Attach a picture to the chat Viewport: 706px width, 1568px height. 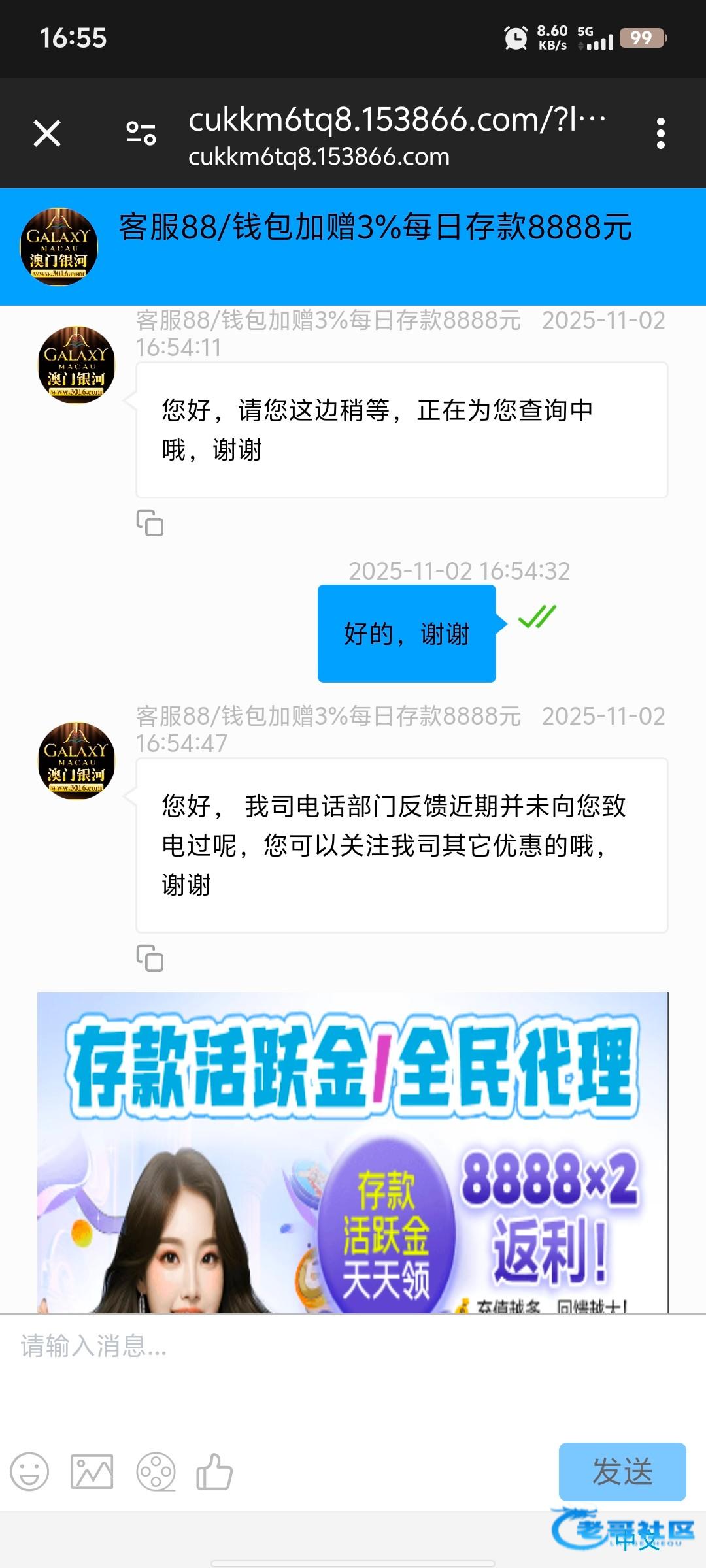[92, 1472]
